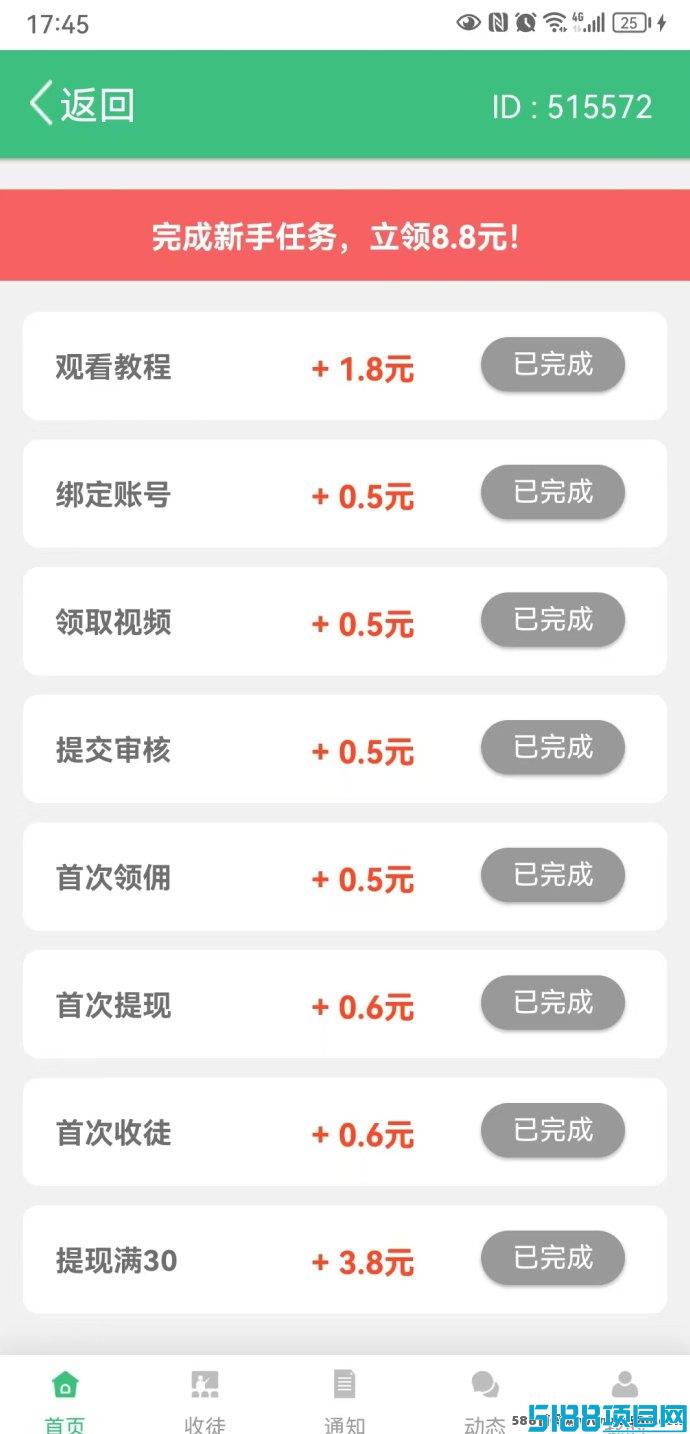Tap the 已完成 button for 首次领佣
The image size is (690, 1434).
pyautogui.click(x=553, y=876)
